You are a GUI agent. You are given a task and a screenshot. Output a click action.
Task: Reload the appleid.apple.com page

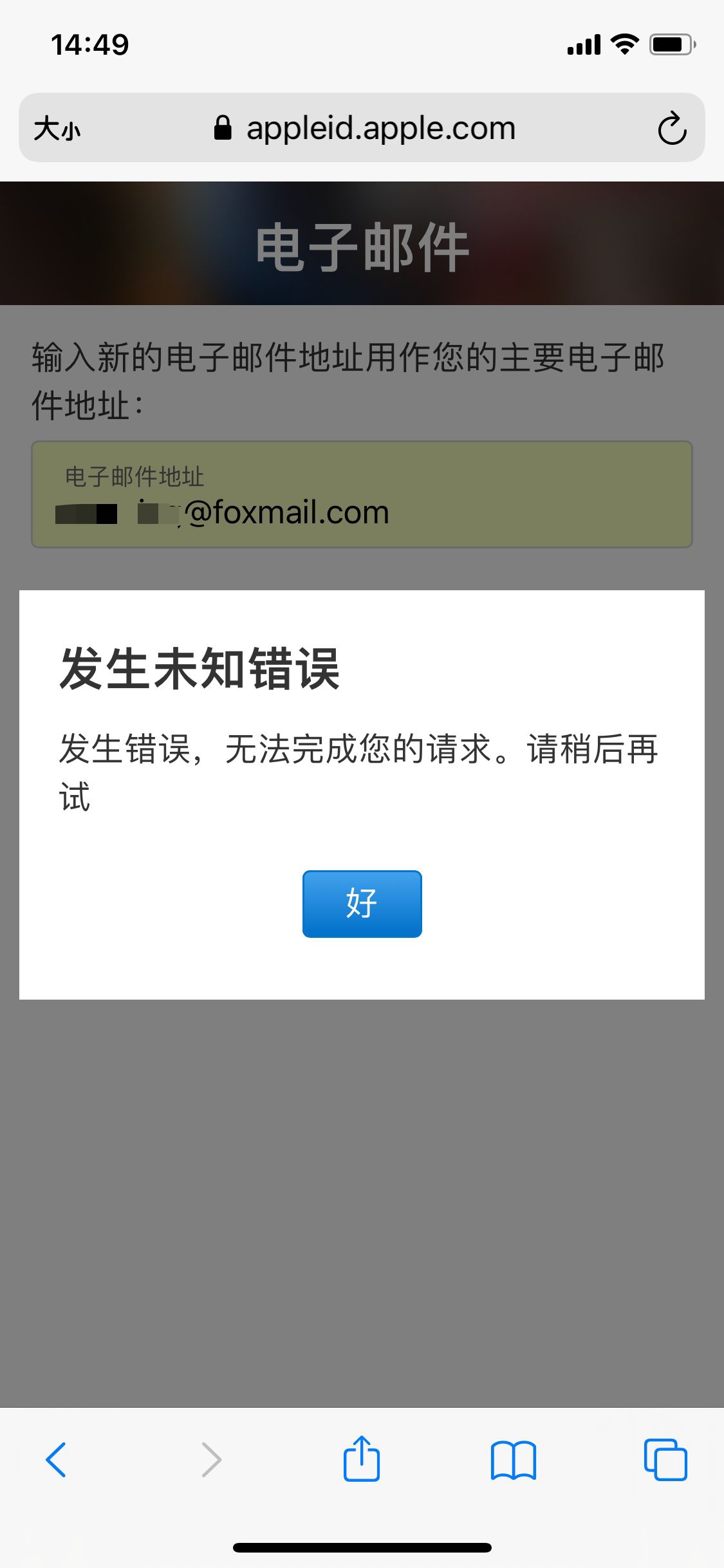(672, 129)
